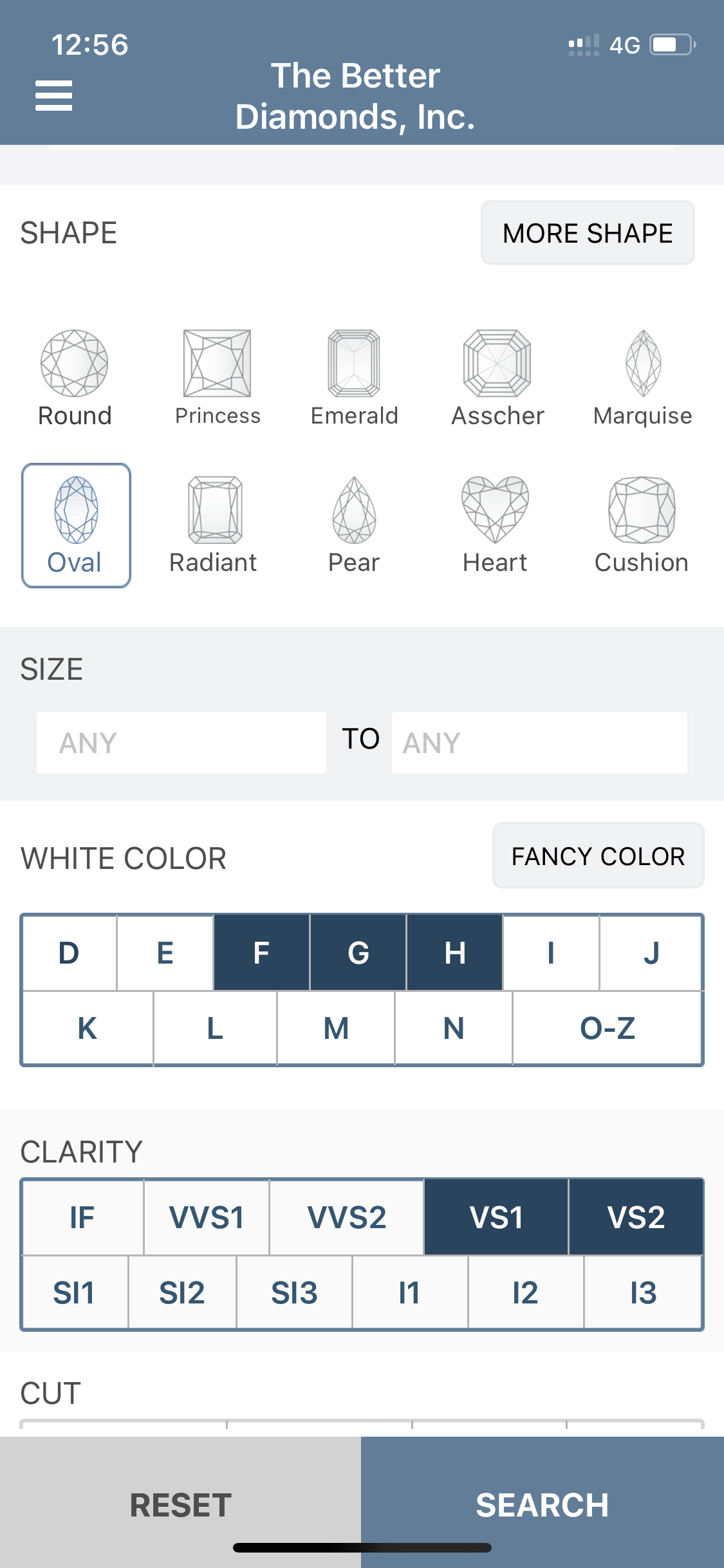Select clarity VVS1
The image size is (724, 1568).
click(x=206, y=1217)
